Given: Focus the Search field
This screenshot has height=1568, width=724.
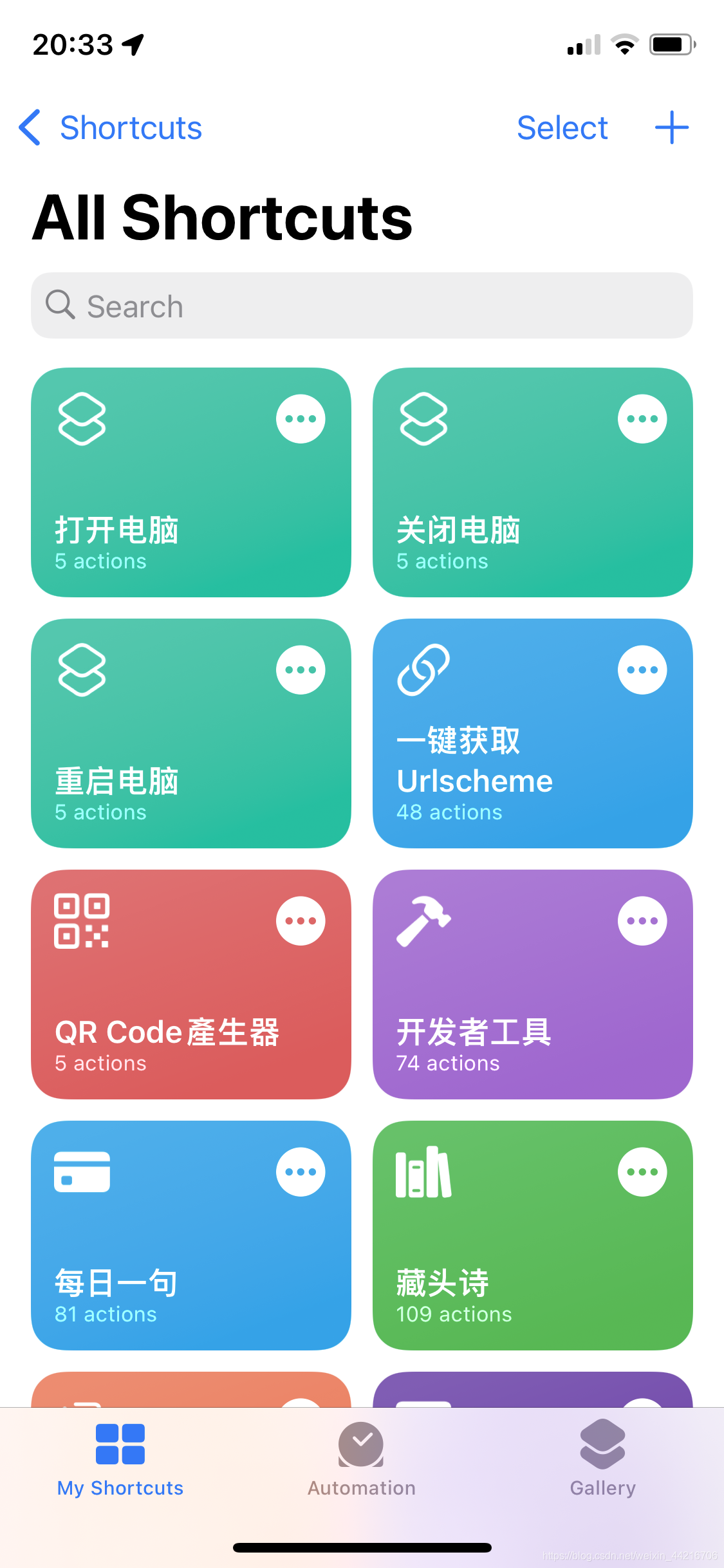Looking at the screenshot, I should pos(362,306).
